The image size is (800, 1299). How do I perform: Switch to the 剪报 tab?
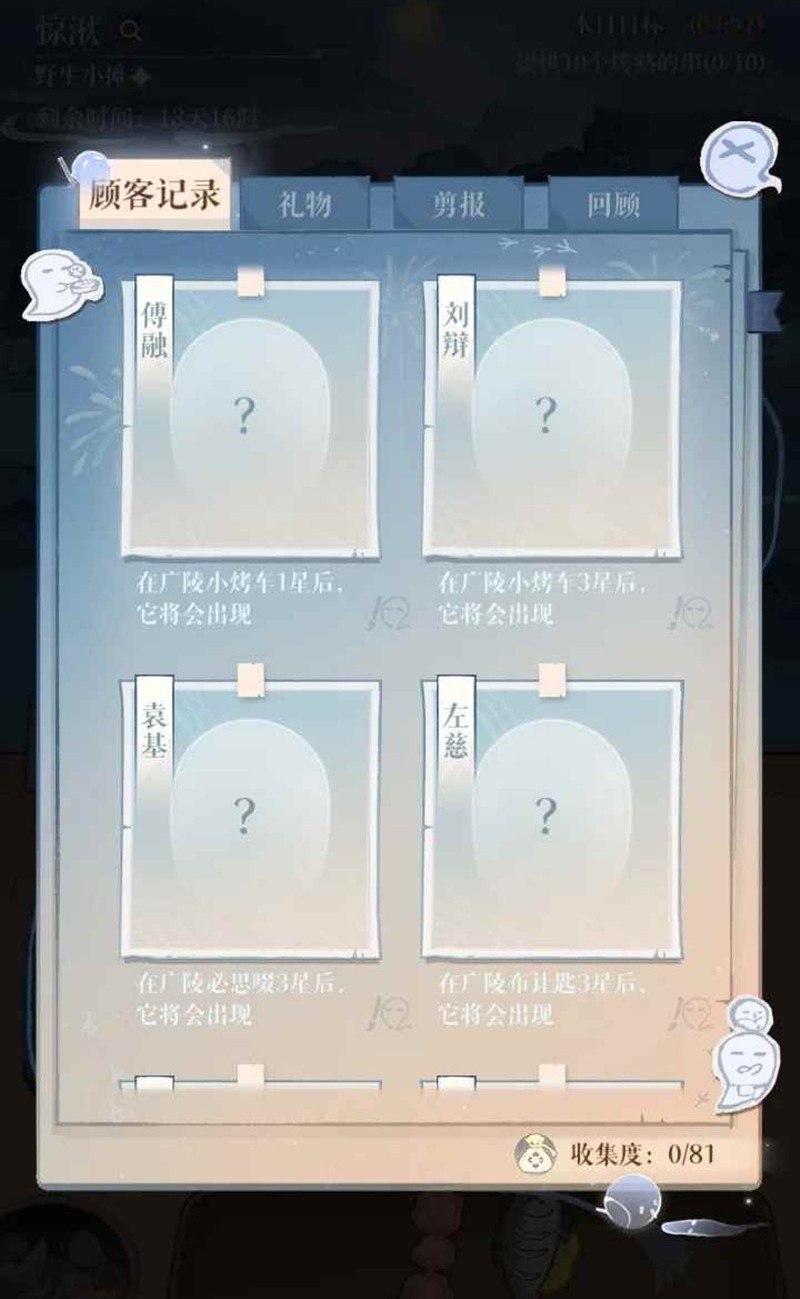point(458,204)
